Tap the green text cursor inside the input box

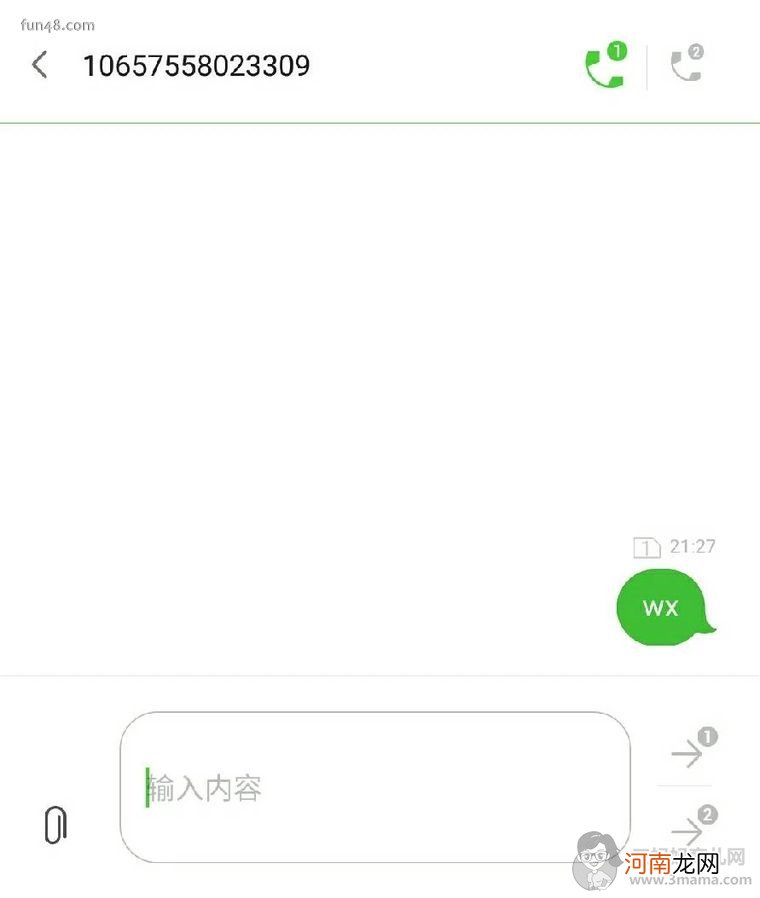pyautogui.click(x=146, y=788)
